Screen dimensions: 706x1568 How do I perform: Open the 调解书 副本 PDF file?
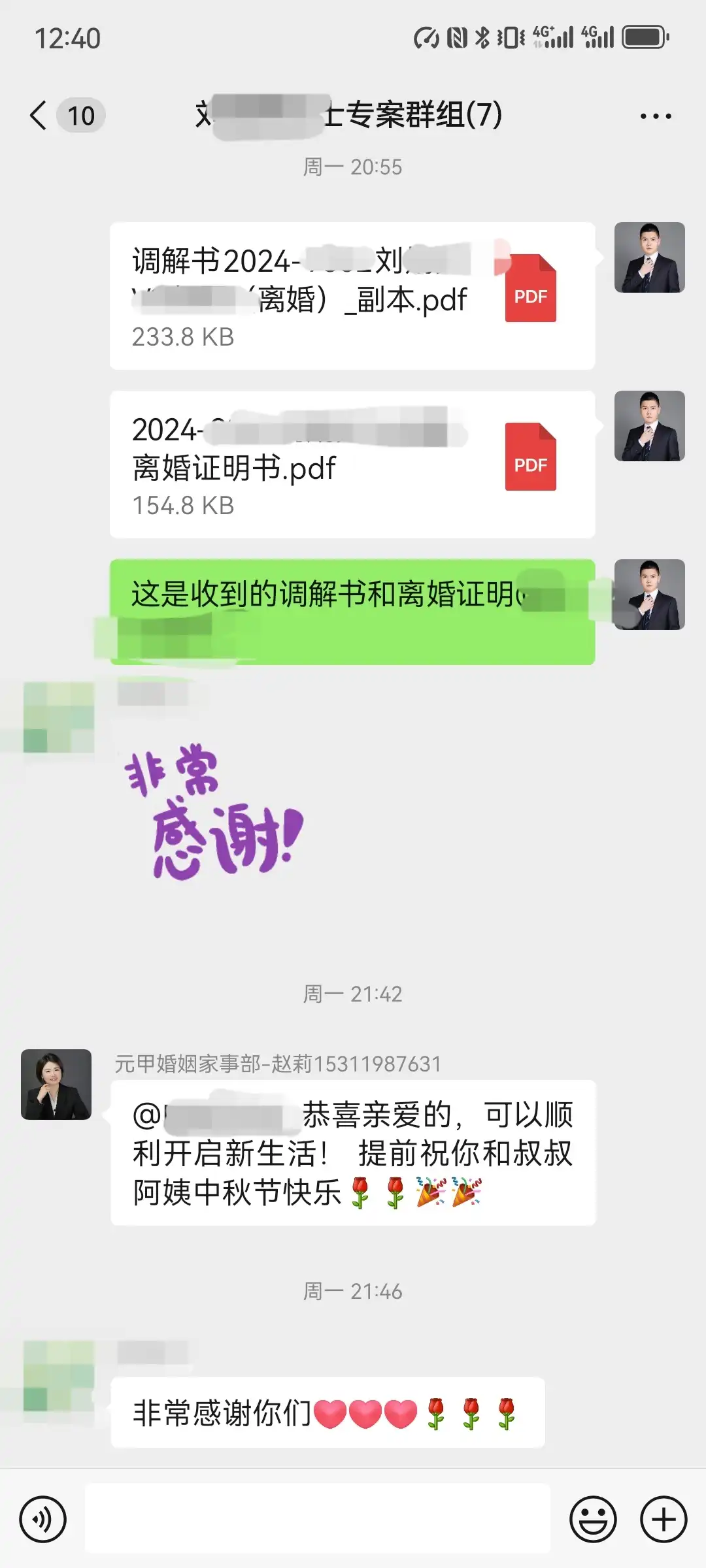coord(352,296)
